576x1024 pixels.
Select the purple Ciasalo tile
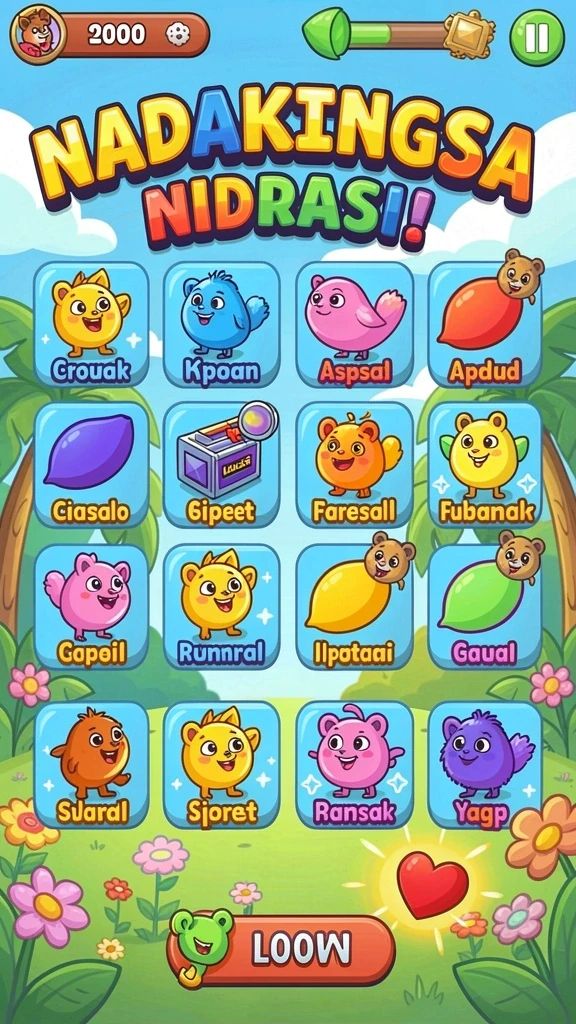[91, 465]
